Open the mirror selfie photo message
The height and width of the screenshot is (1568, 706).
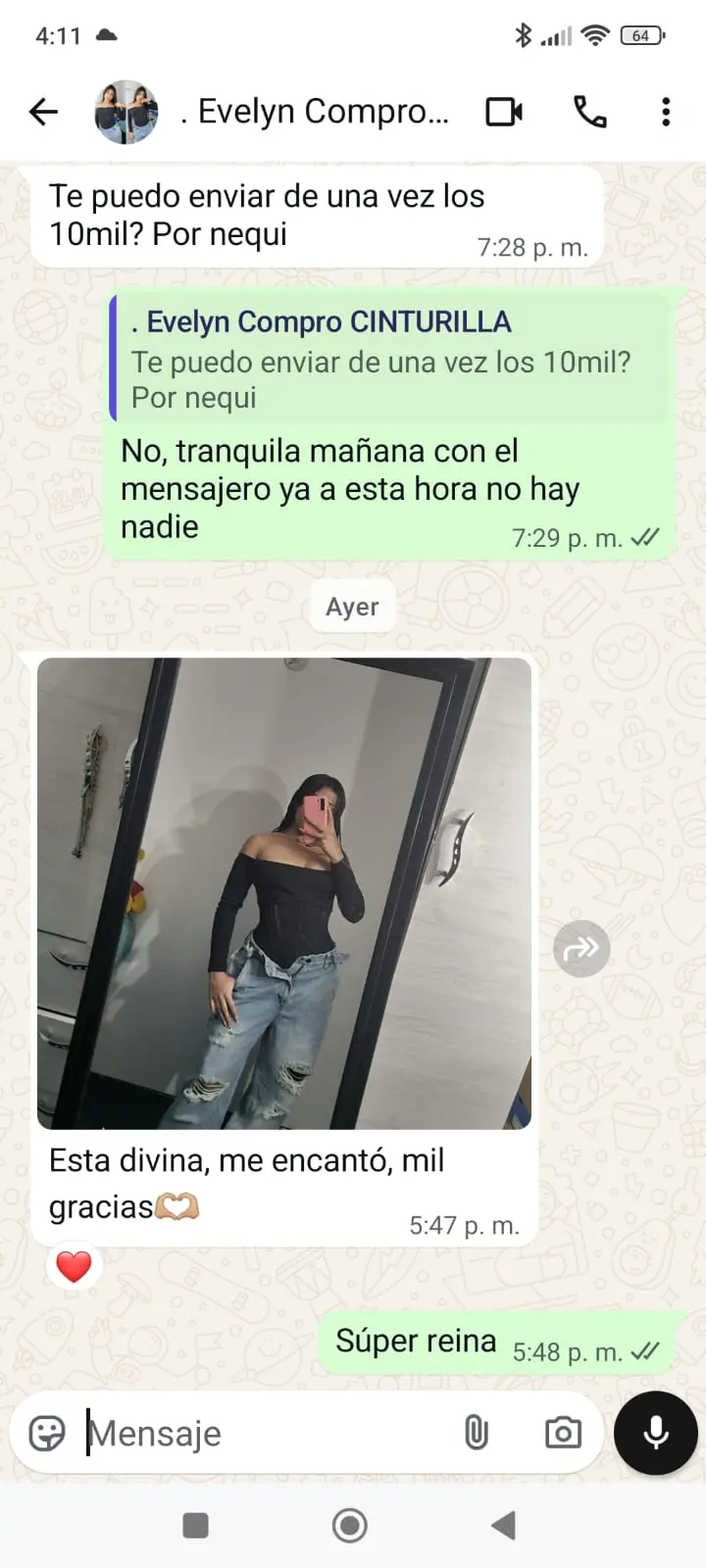pyautogui.click(x=284, y=893)
